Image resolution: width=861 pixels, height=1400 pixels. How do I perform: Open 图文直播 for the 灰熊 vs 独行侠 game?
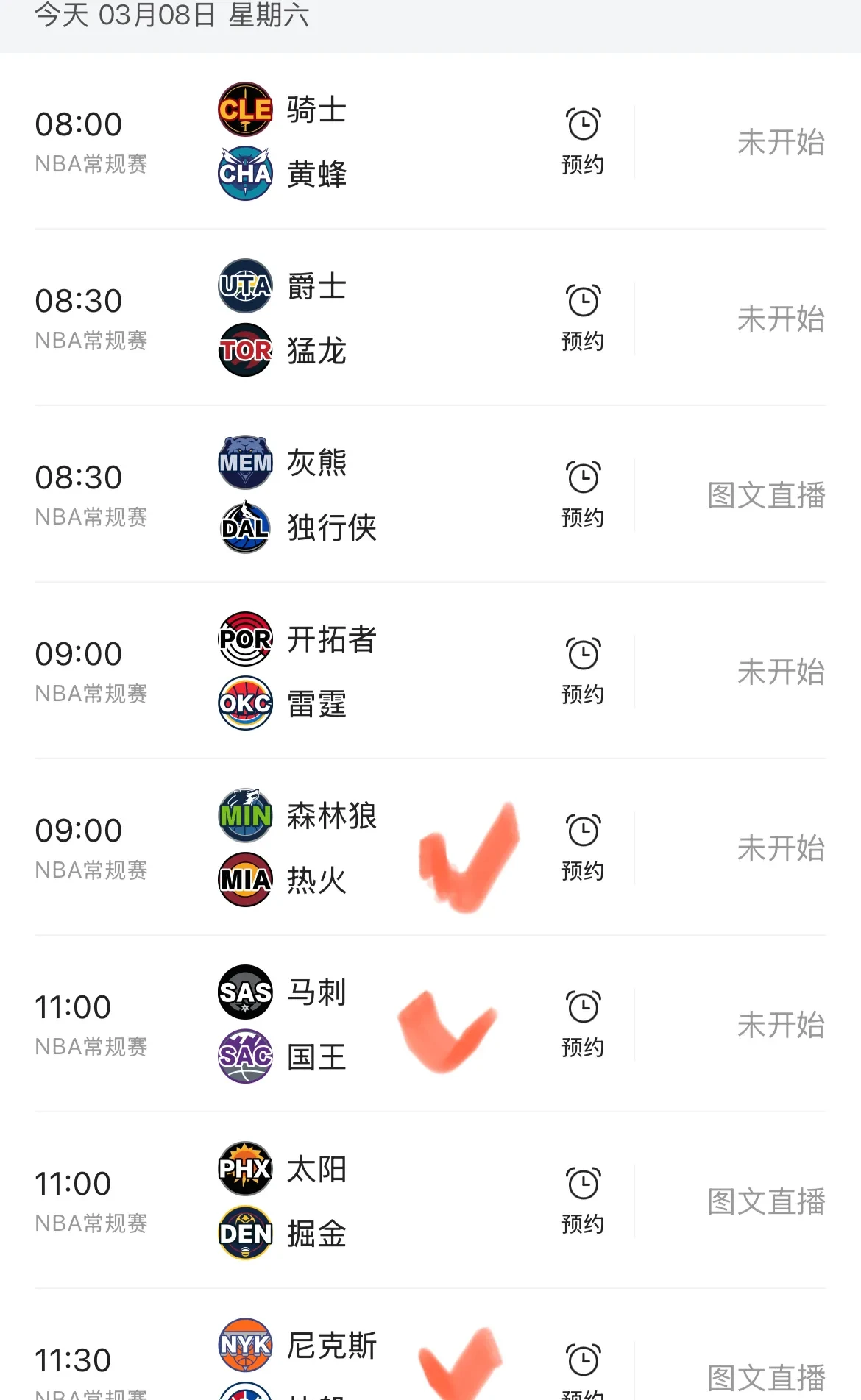(x=765, y=494)
